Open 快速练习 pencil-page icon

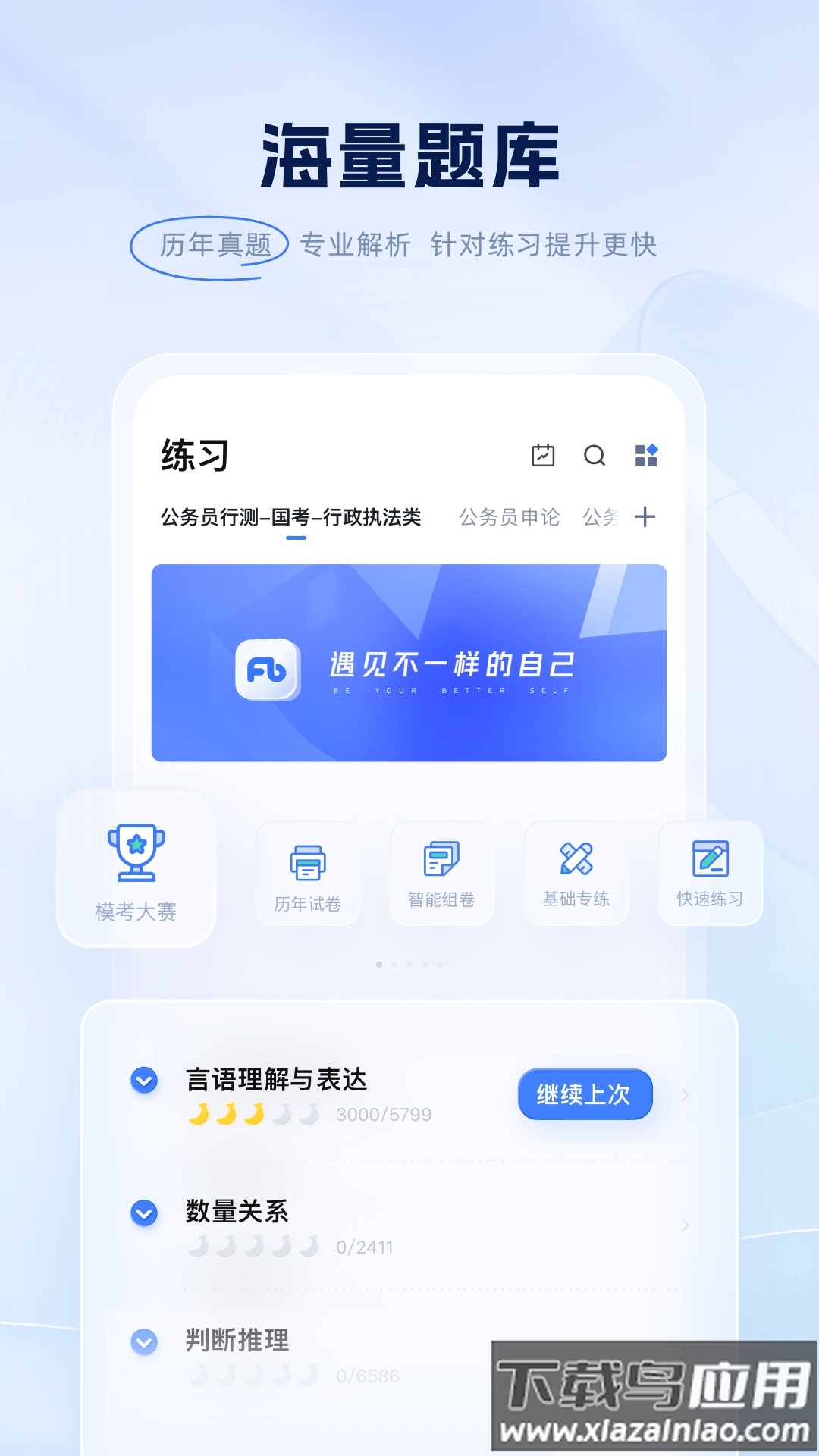click(711, 857)
